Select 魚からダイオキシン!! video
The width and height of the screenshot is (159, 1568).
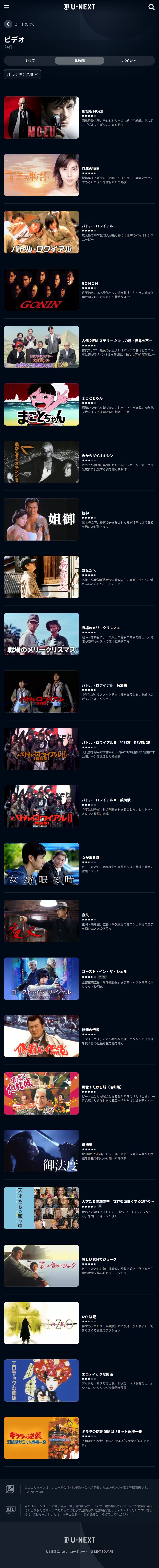[41, 462]
